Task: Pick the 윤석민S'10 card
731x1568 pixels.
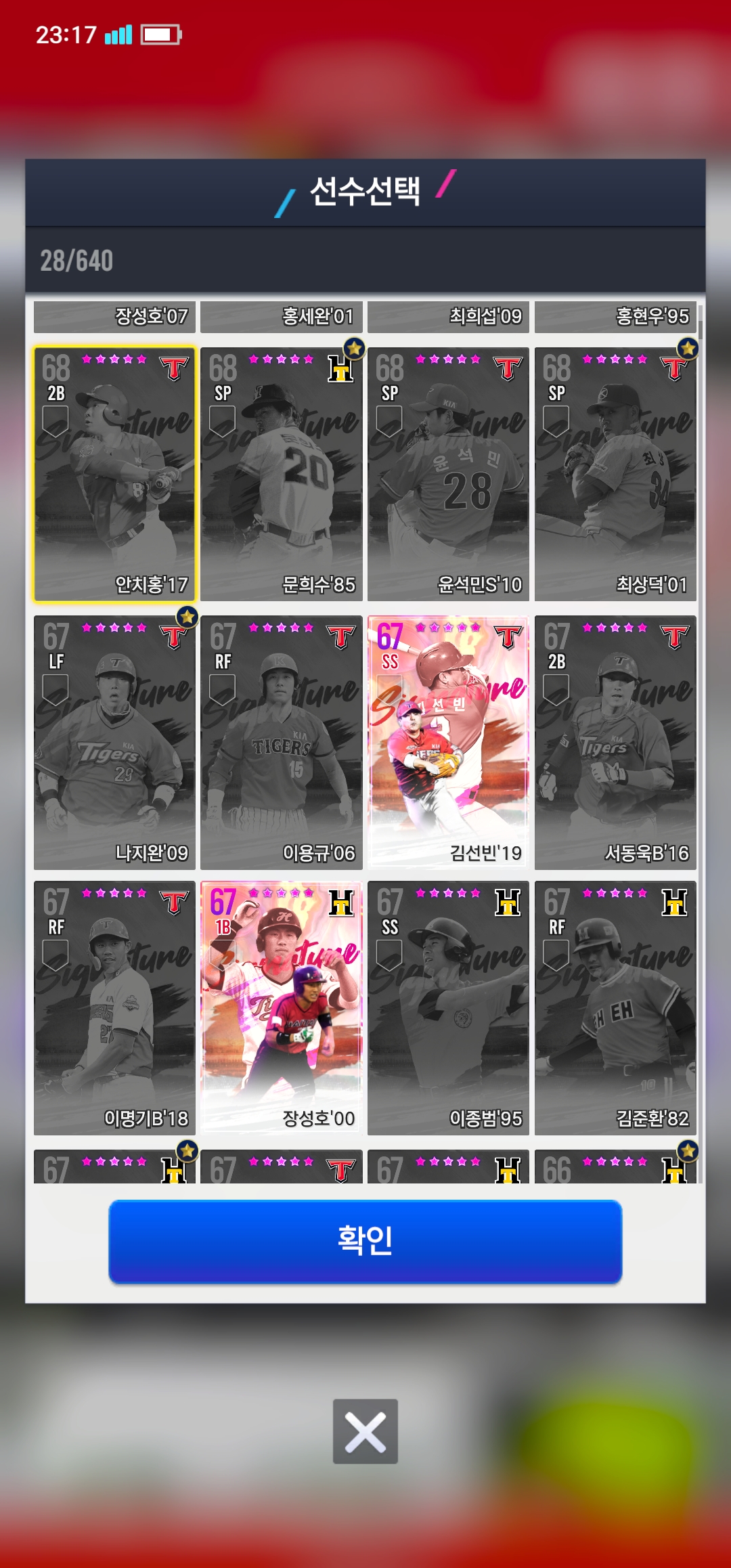Action: point(449,474)
